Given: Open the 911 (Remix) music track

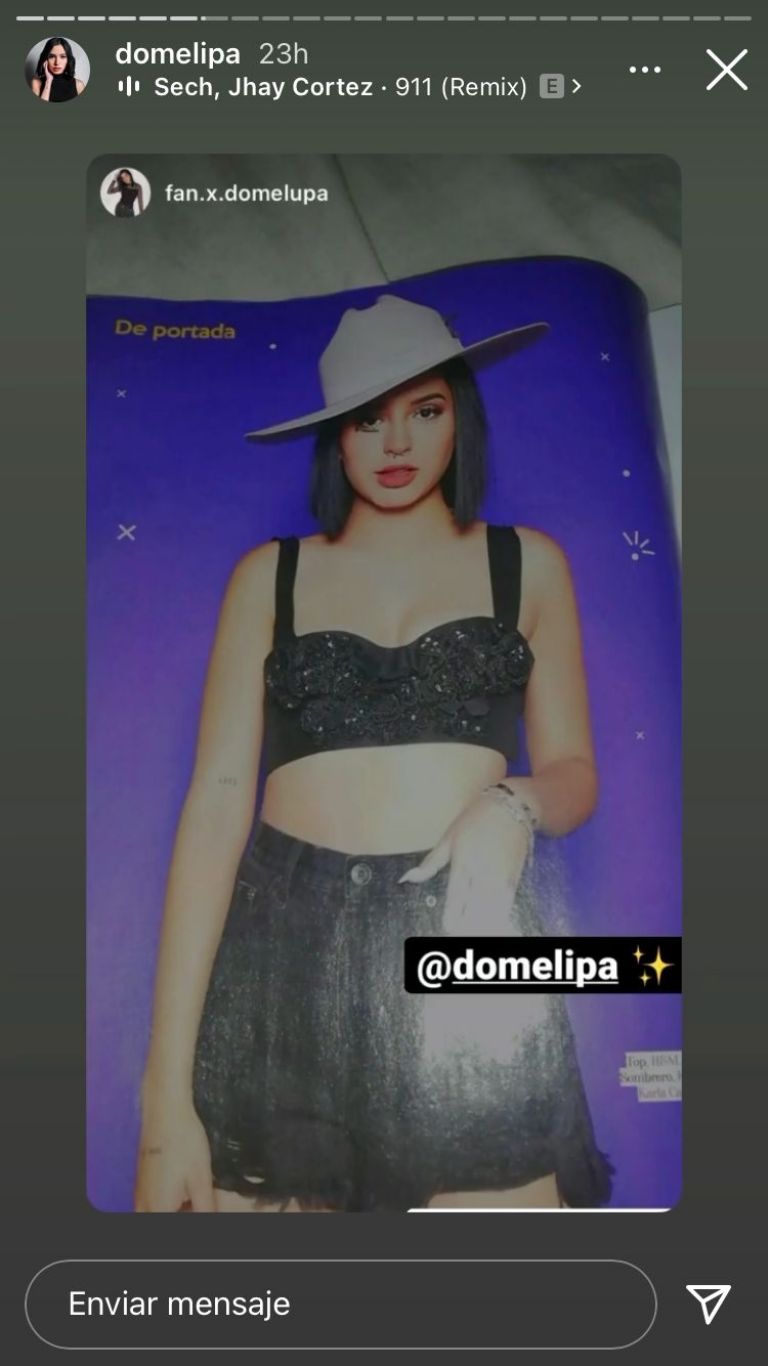Looking at the screenshot, I should click(350, 87).
